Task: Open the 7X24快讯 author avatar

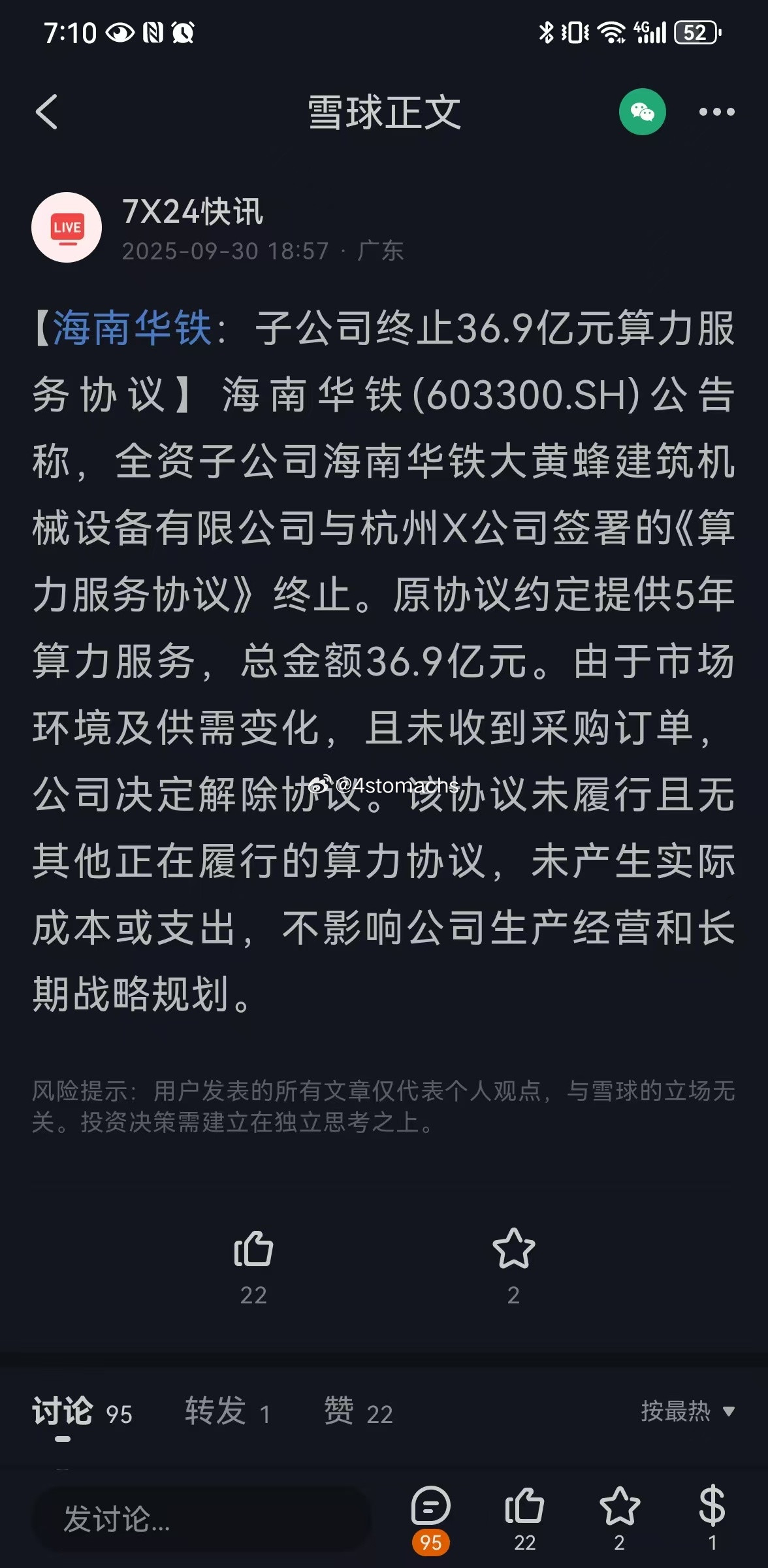Action: (67, 227)
